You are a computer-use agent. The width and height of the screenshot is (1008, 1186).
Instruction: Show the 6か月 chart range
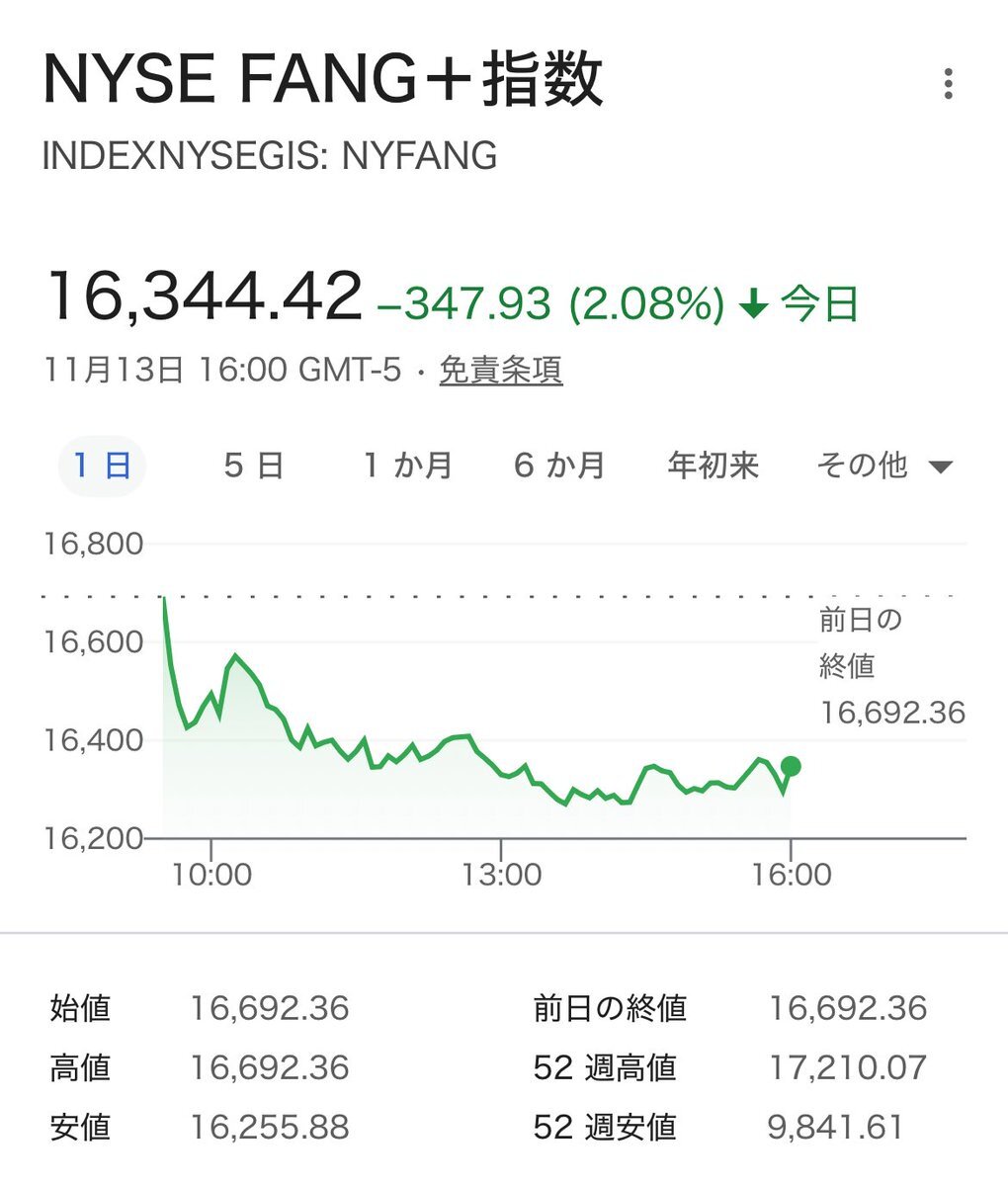point(559,465)
